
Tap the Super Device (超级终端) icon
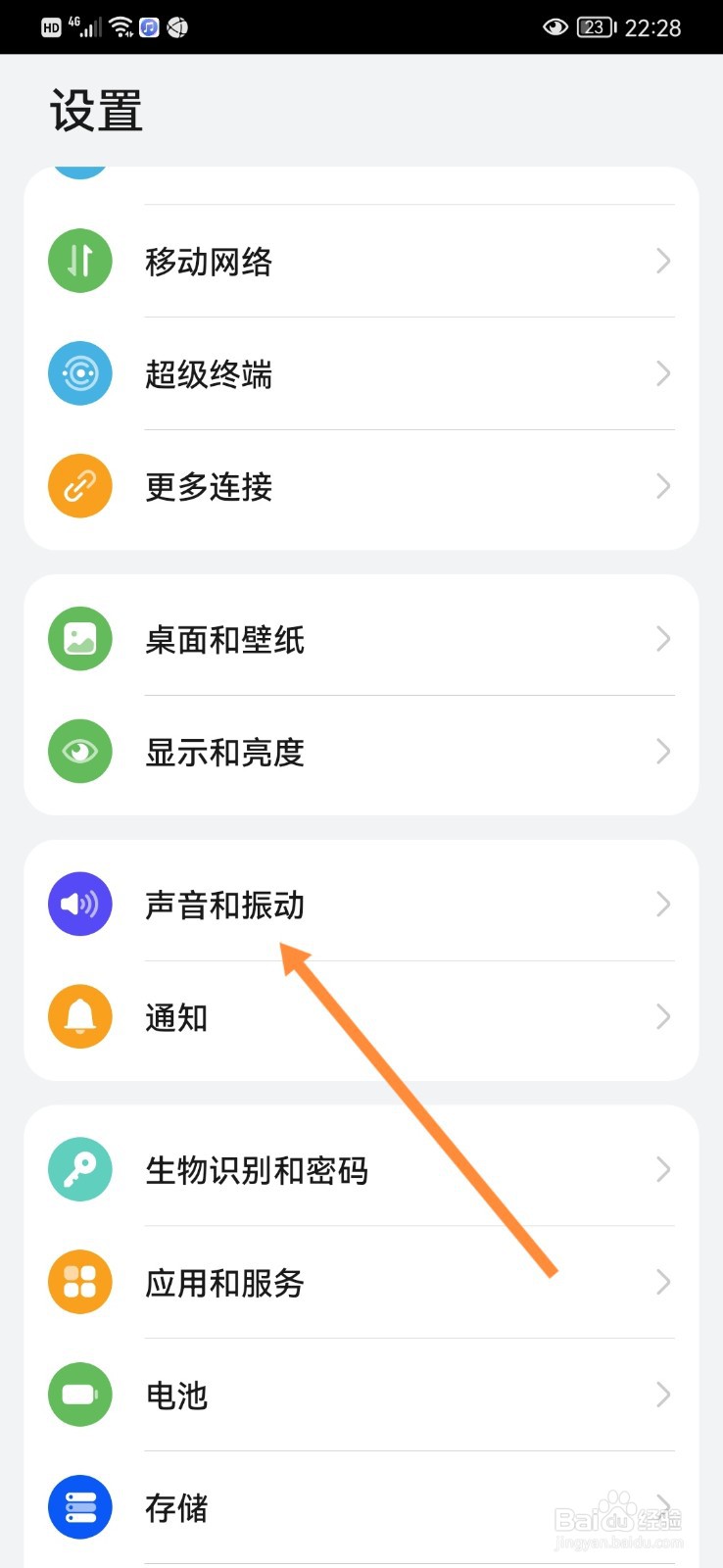pos(79,373)
